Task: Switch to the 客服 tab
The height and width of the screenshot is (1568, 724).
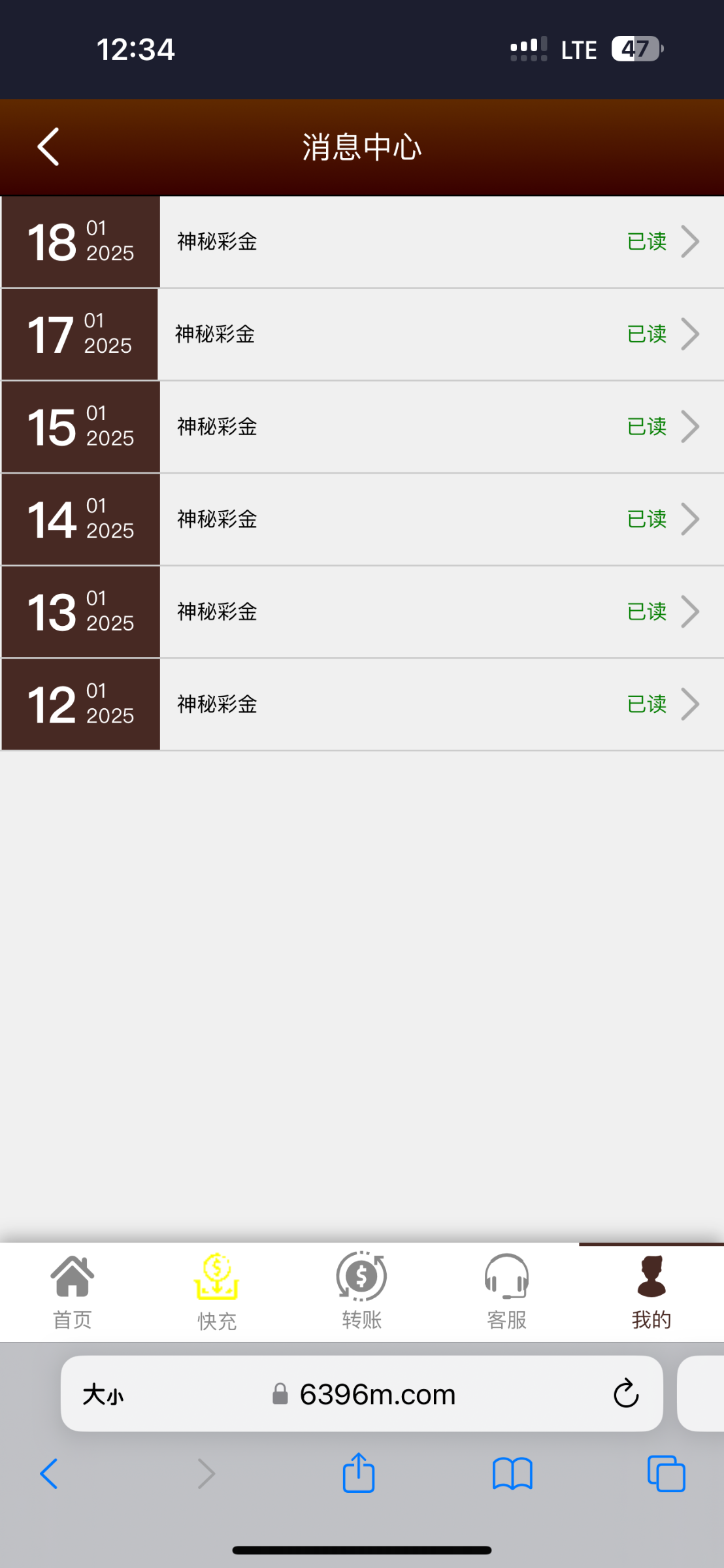Action: [506, 1292]
